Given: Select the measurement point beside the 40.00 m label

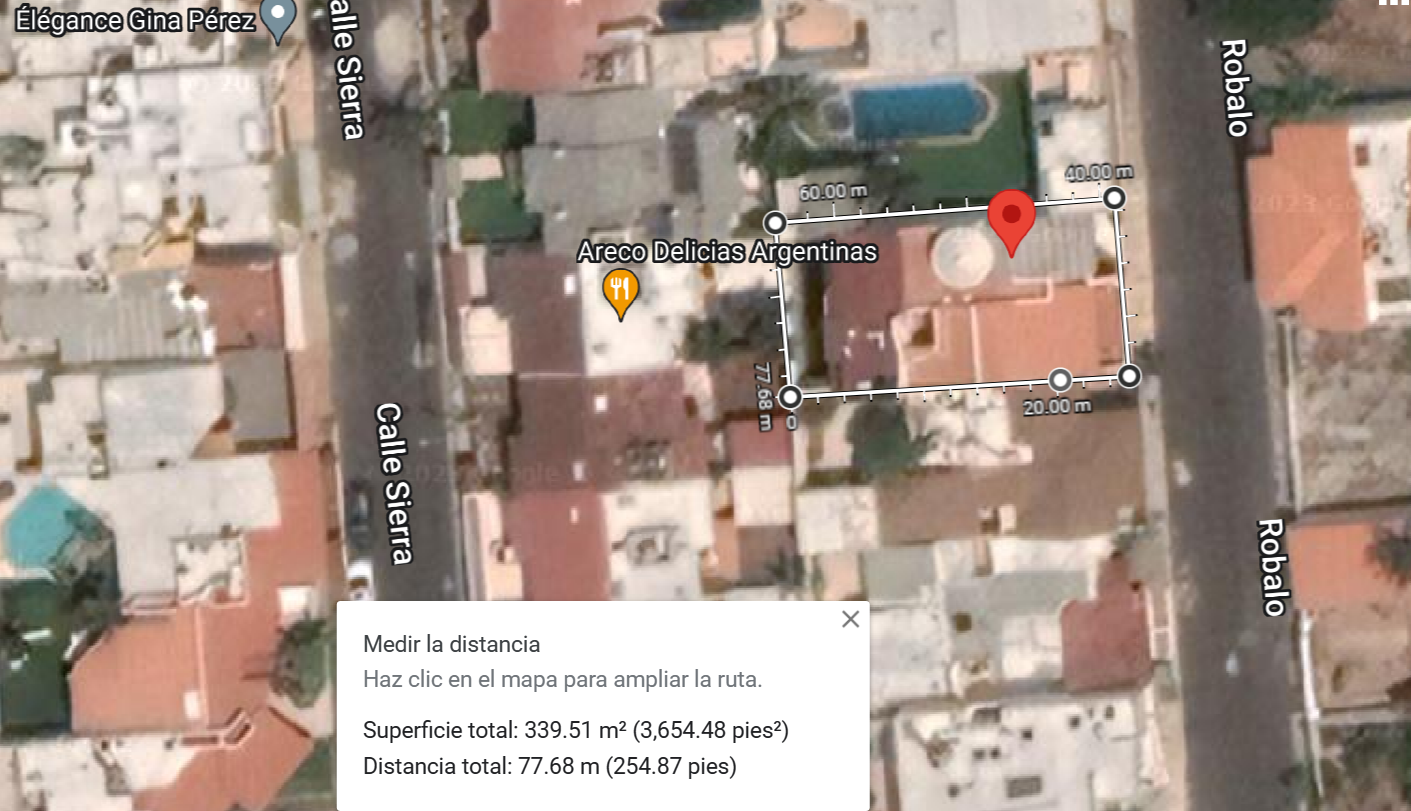Looking at the screenshot, I should point(1115,199).
